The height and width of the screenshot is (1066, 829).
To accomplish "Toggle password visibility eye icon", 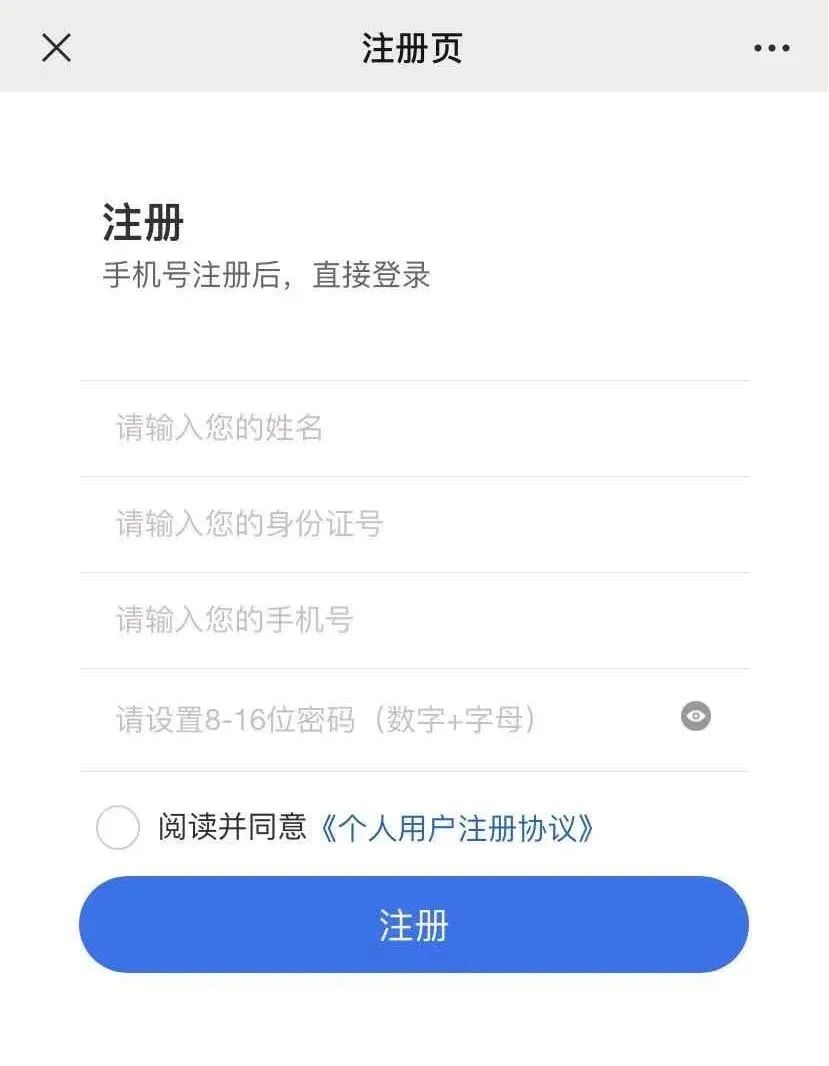I will pos(696,716).
